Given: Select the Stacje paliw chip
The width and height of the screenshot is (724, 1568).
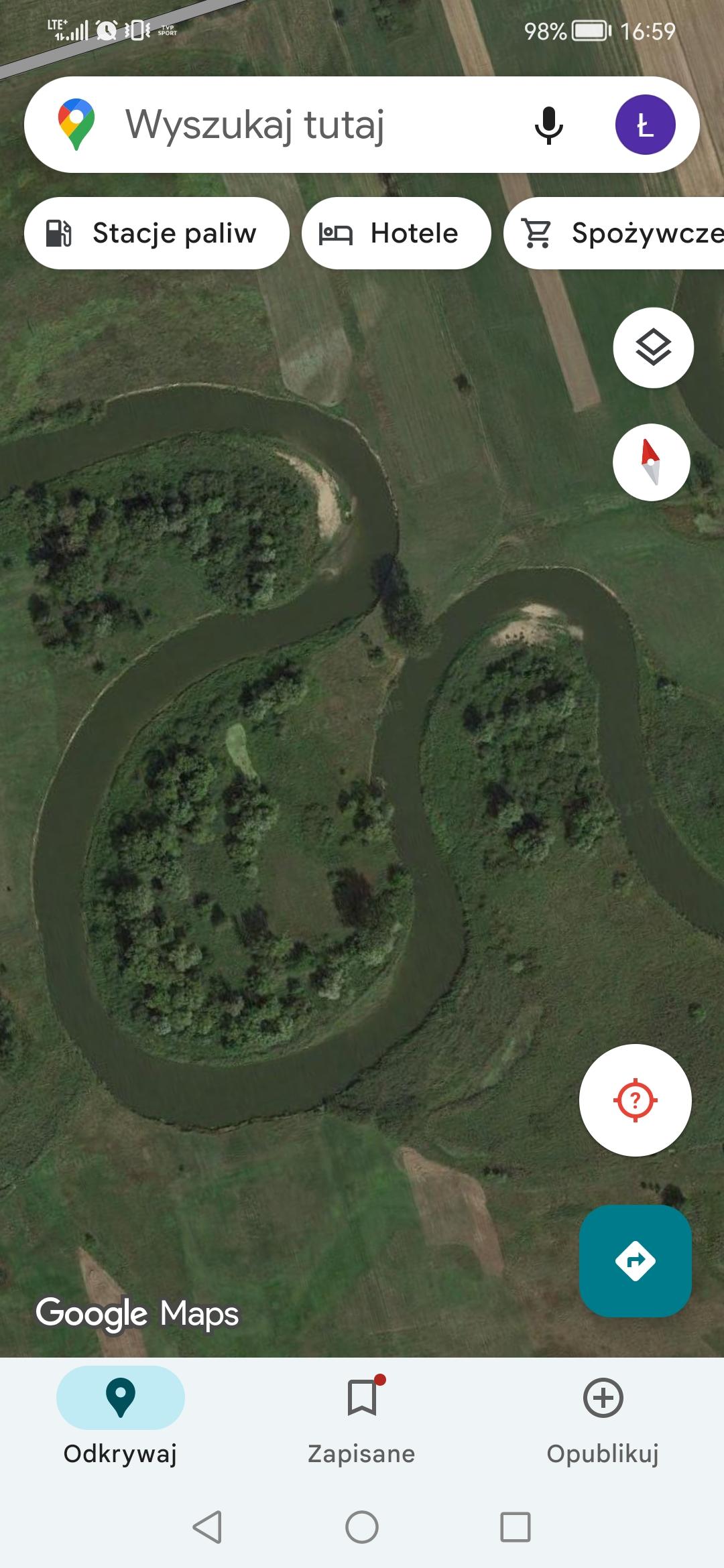Looking at the screenshot, I should [x=157, y=233].
